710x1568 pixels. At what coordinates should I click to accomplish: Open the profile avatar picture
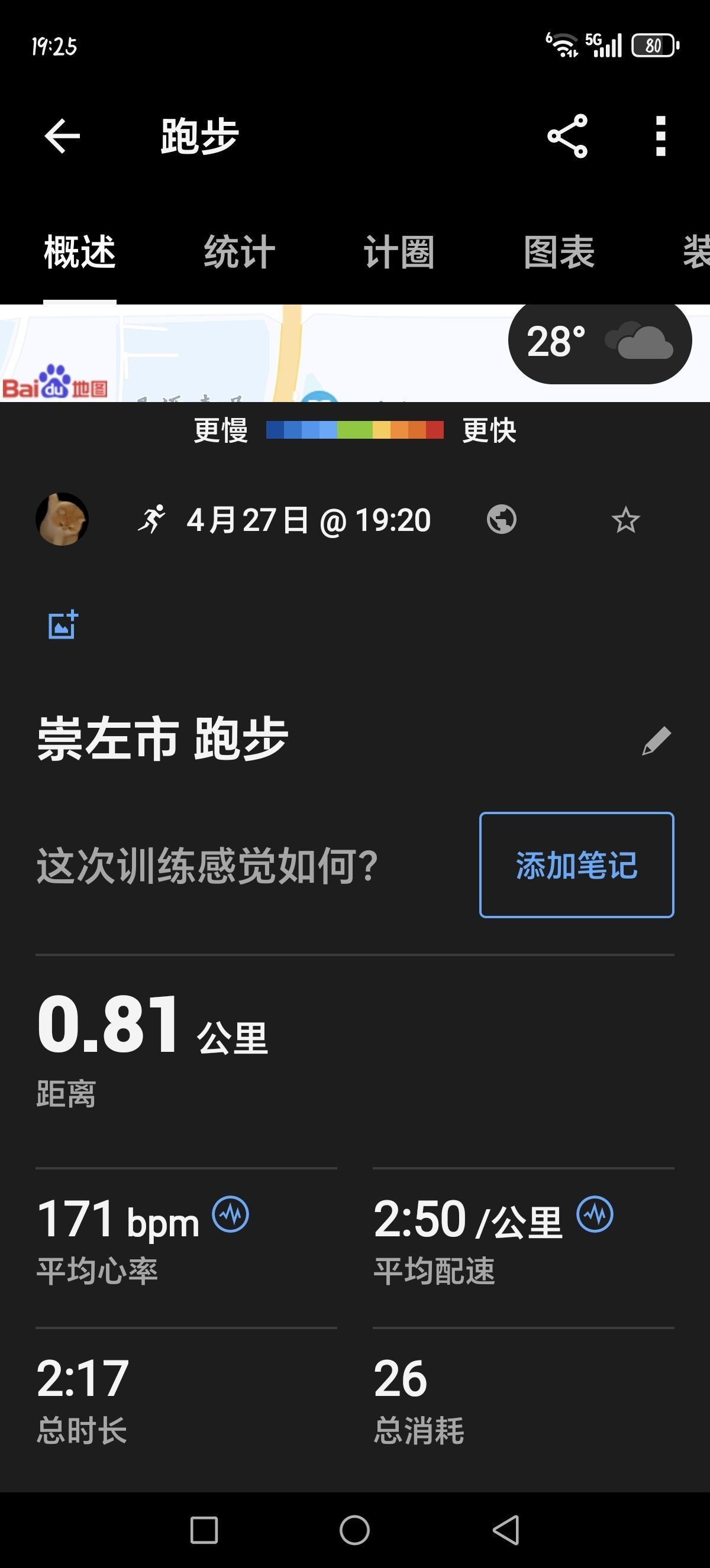62,519
